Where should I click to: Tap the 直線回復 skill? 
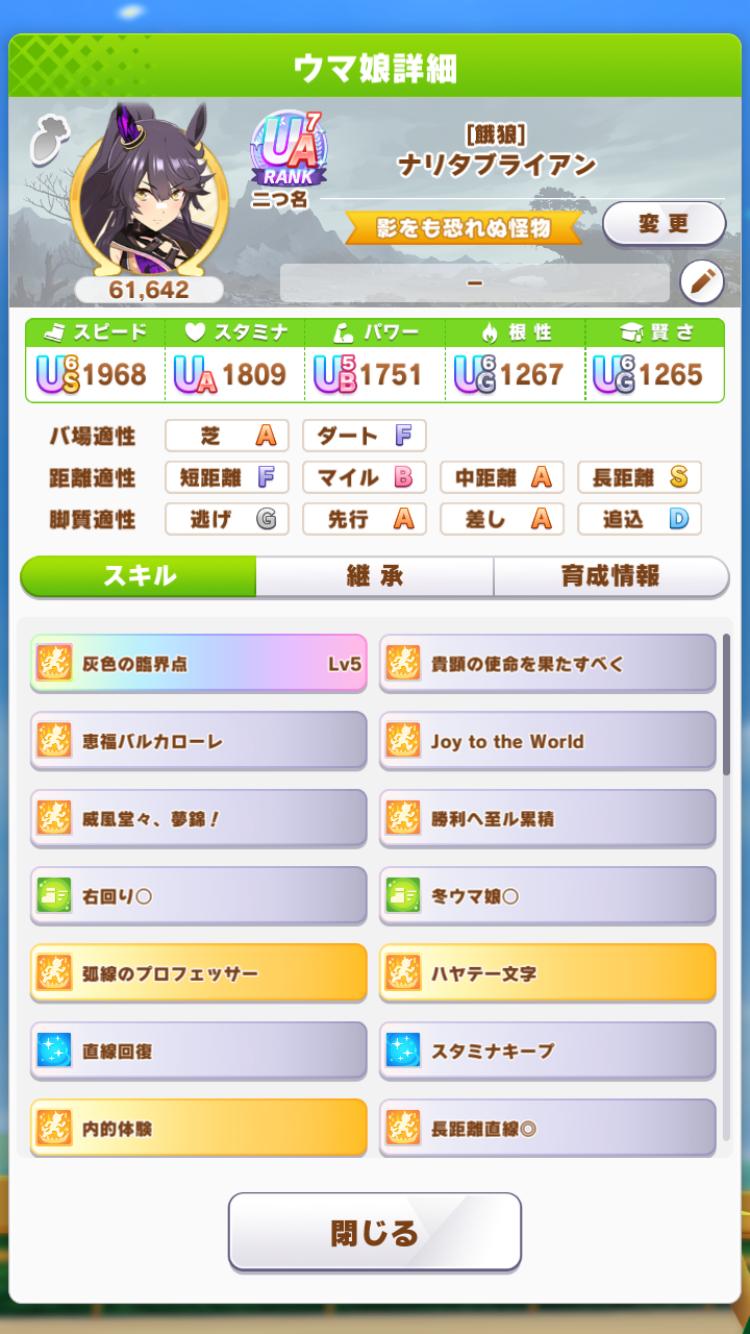(x=198, y=1051)
